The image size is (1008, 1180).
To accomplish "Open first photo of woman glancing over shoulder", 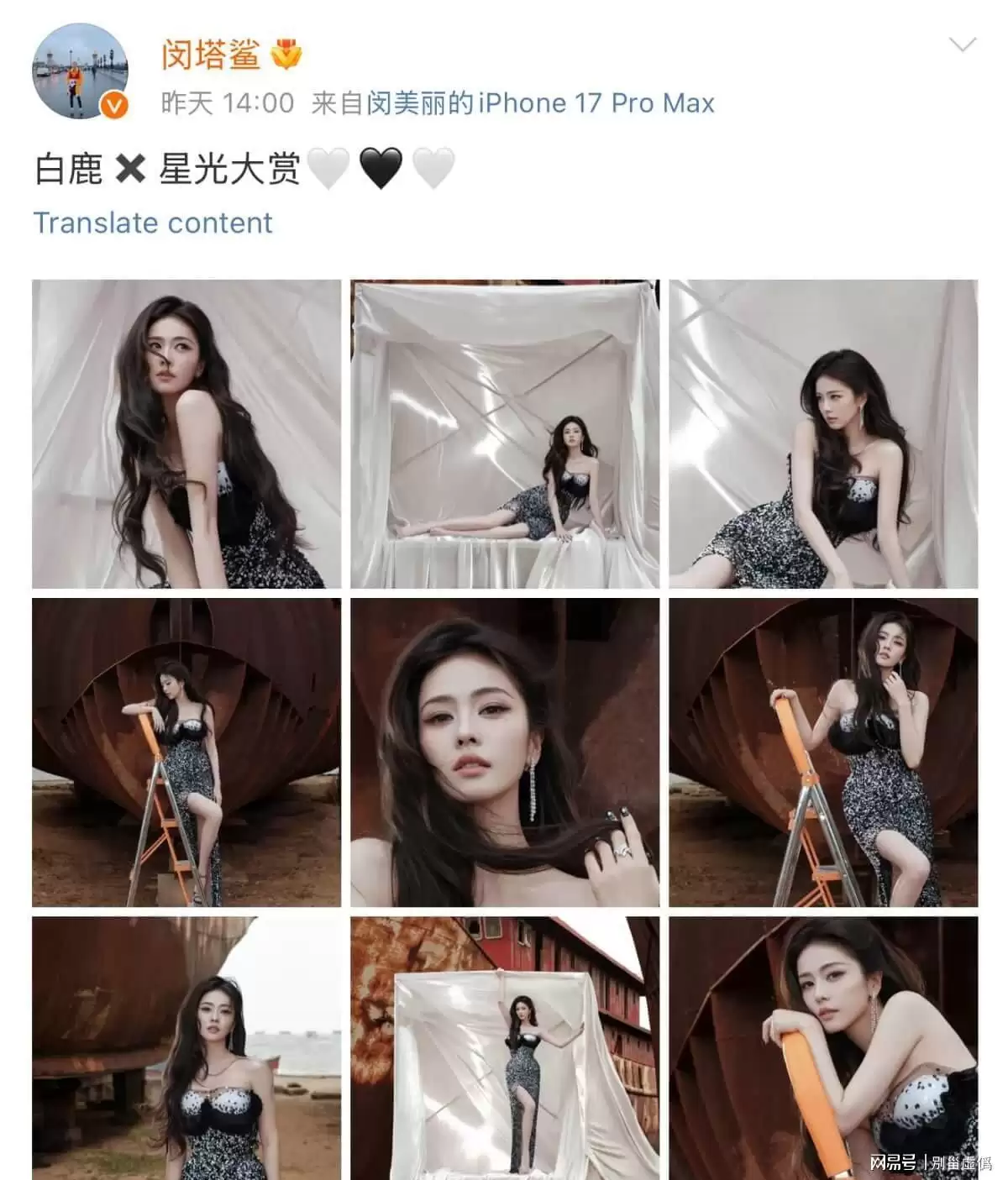I will [186, 433].
